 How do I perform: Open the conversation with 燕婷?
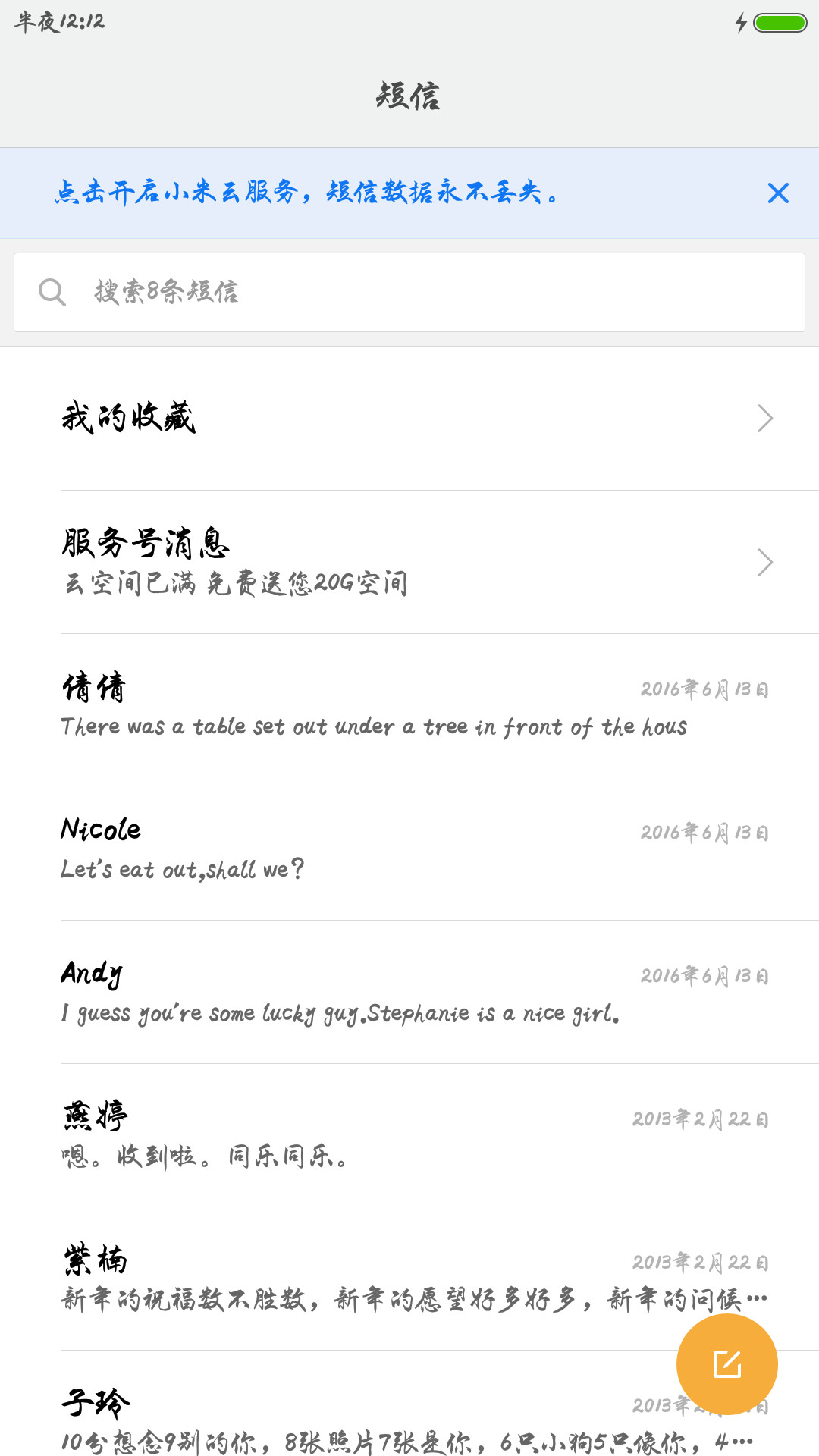coord(409,1135)
